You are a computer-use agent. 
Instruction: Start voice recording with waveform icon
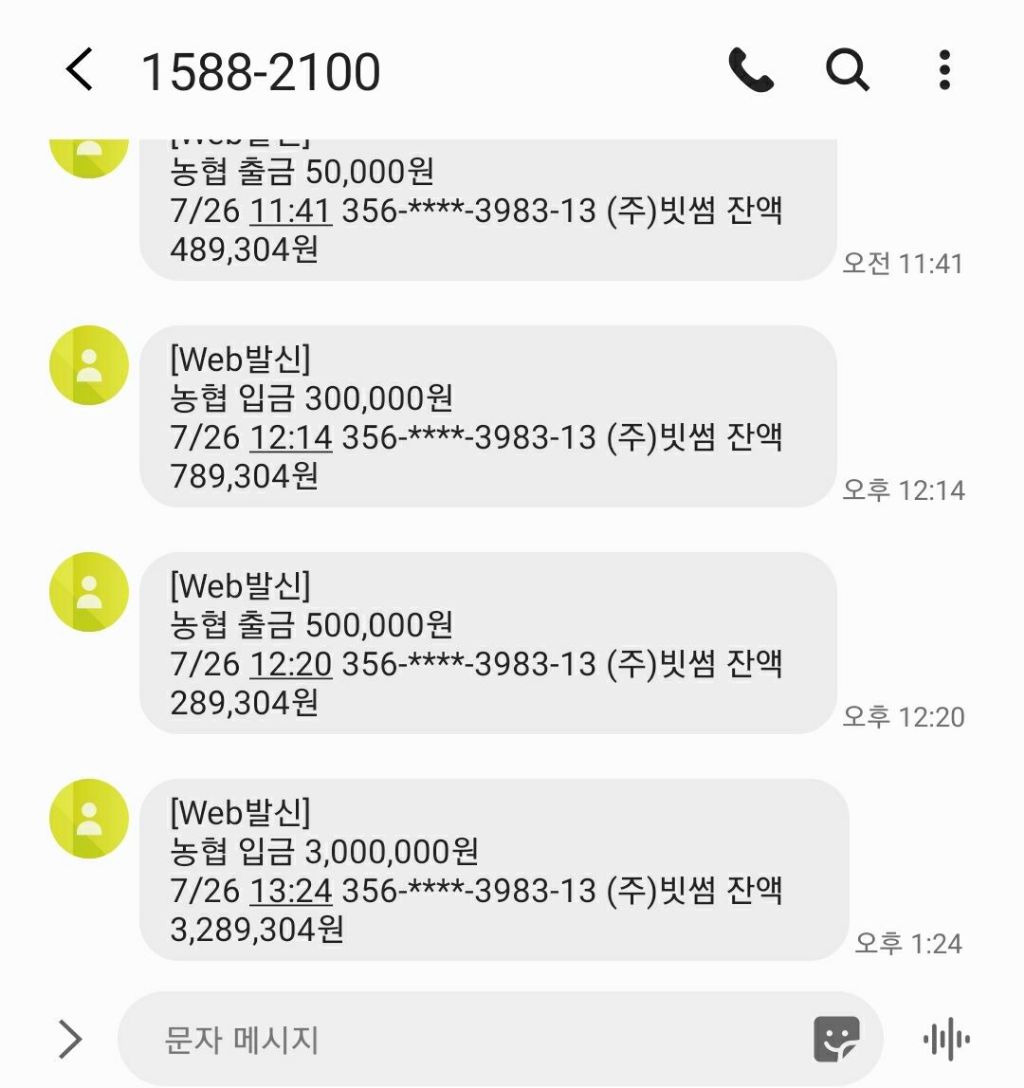946,1039
